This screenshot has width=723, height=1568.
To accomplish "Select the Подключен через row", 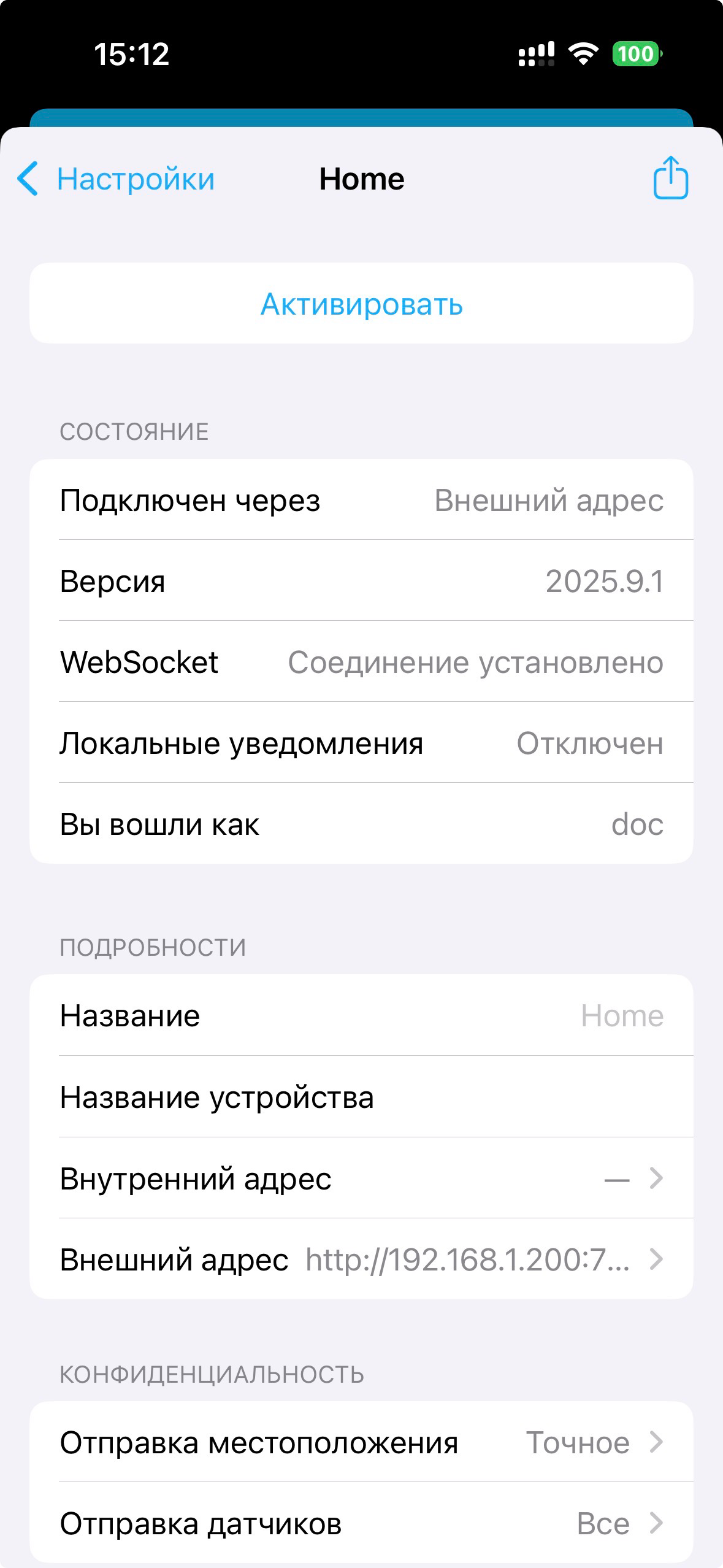I will pyautogui.click(x=362, y=501).
